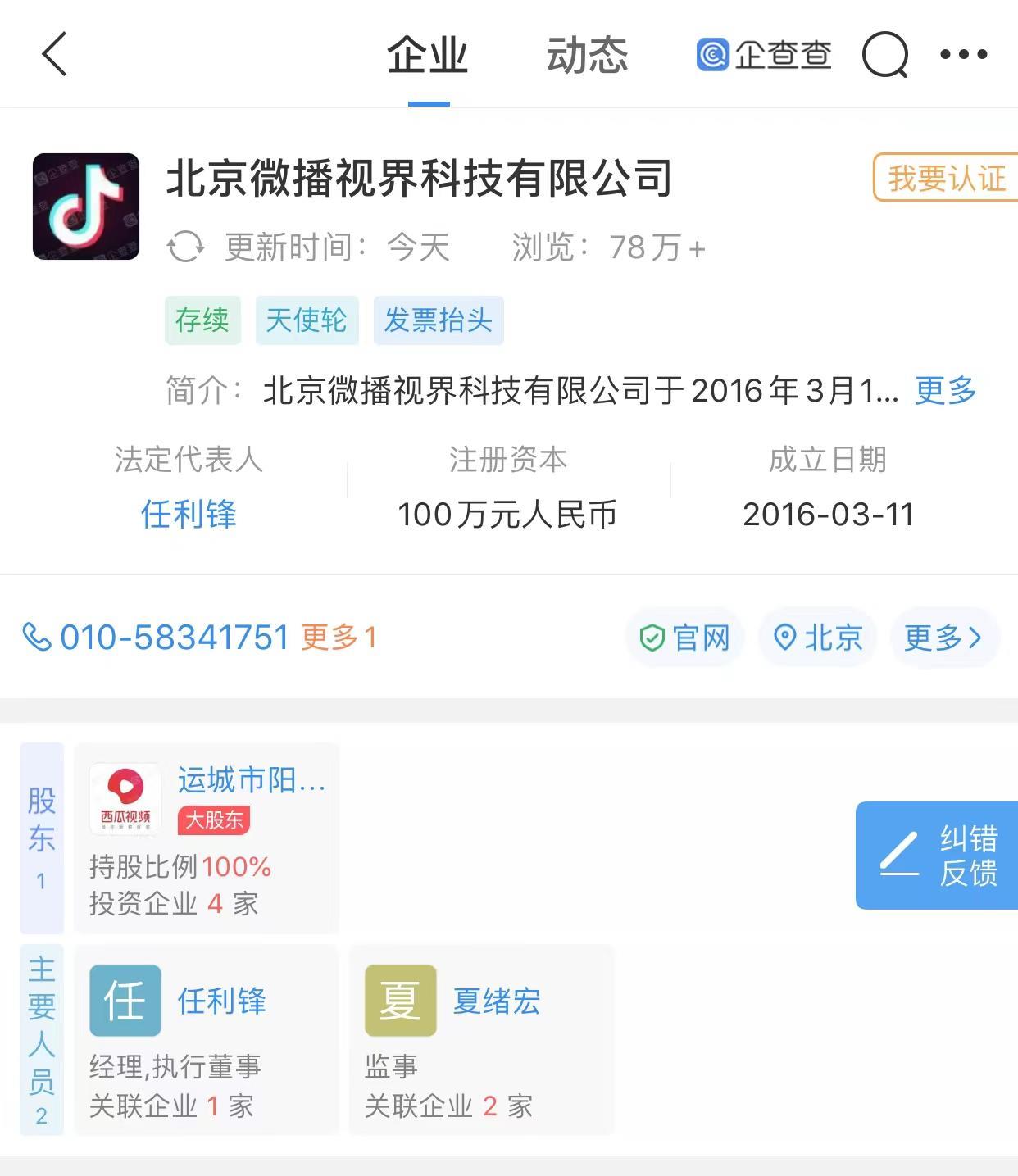Screen dimensions: 1018x1176
Task: Expand the company intro with 更多
Action: [945, 391]
